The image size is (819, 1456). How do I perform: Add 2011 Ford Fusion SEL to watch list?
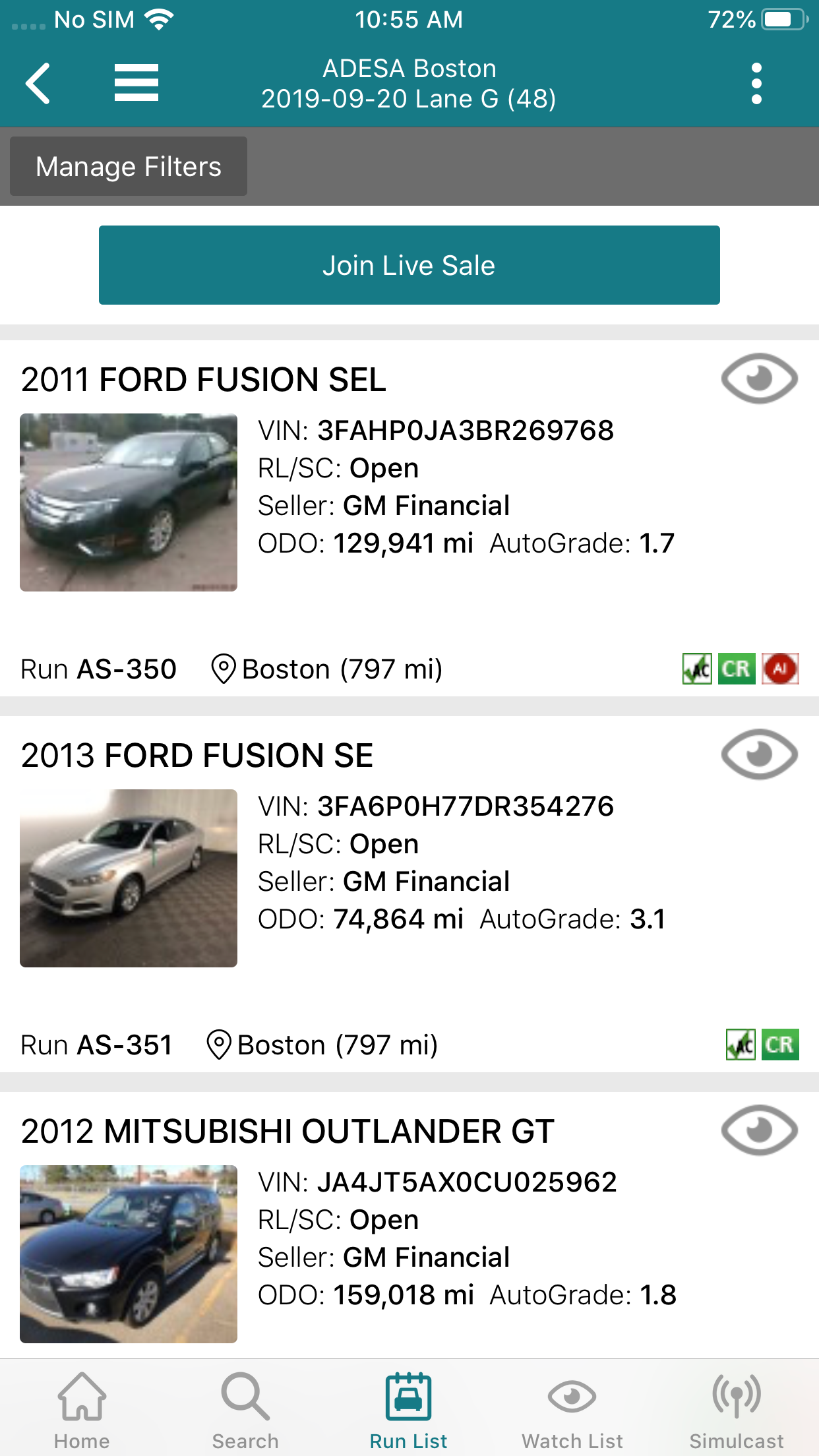759,379
